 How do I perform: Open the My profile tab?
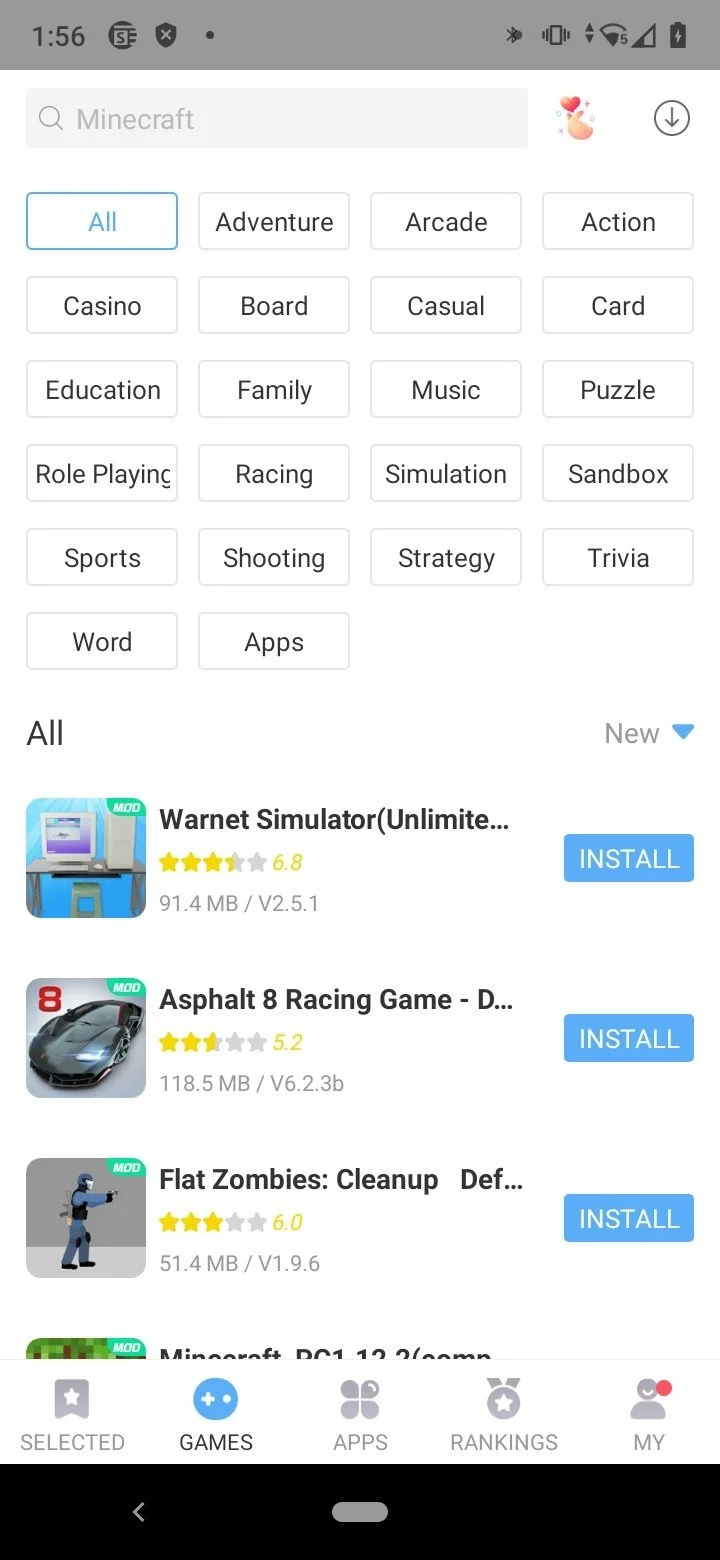pos(648,1414)
